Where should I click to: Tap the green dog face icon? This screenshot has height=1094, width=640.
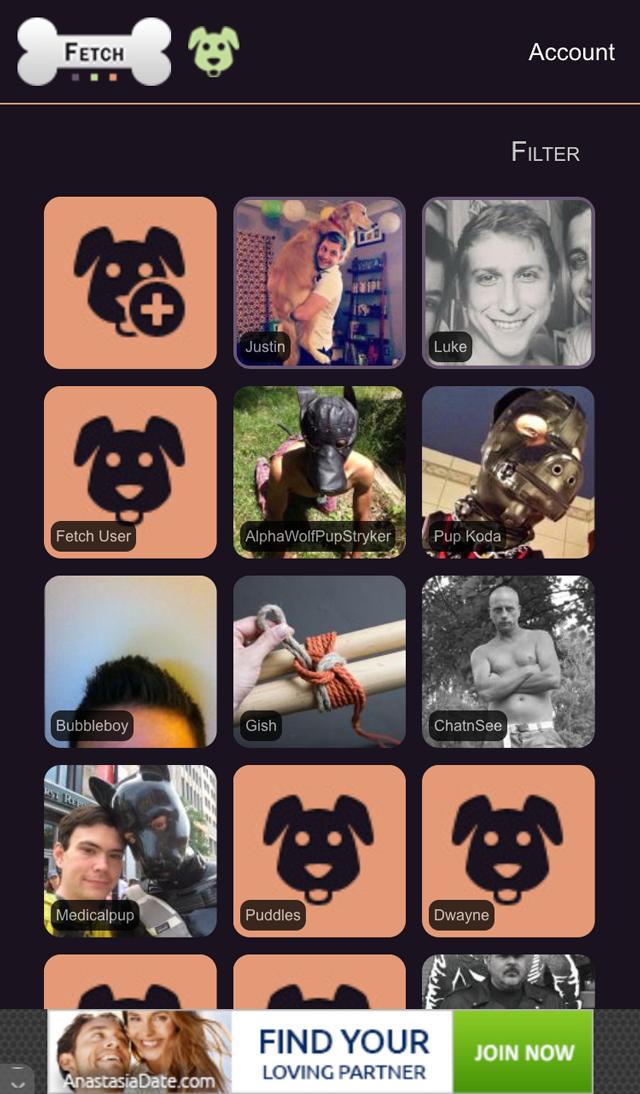214,52
